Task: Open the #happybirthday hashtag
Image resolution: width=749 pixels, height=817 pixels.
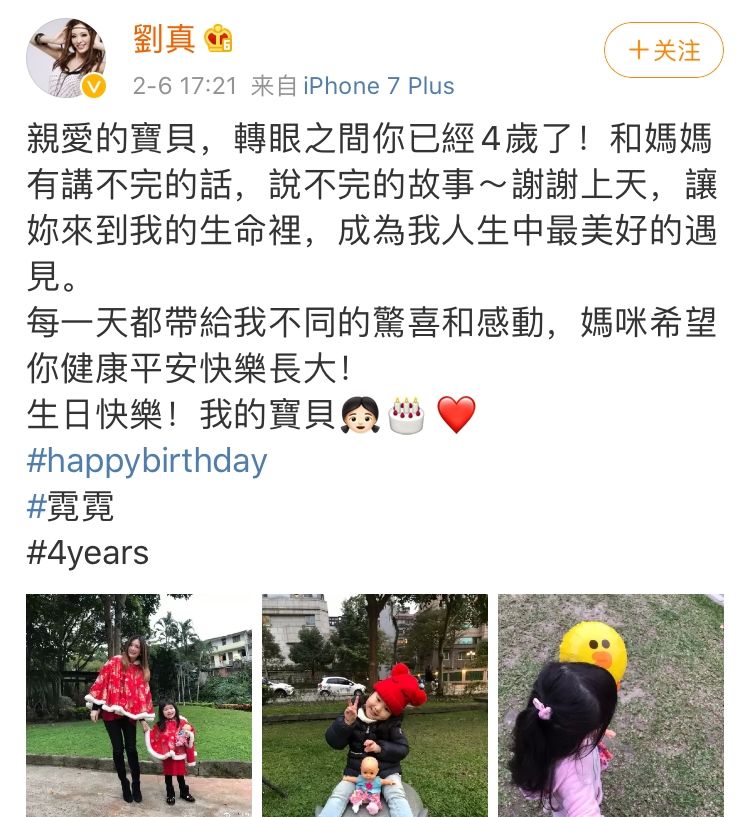Action: pyautogui.click(x=148, y=461)
